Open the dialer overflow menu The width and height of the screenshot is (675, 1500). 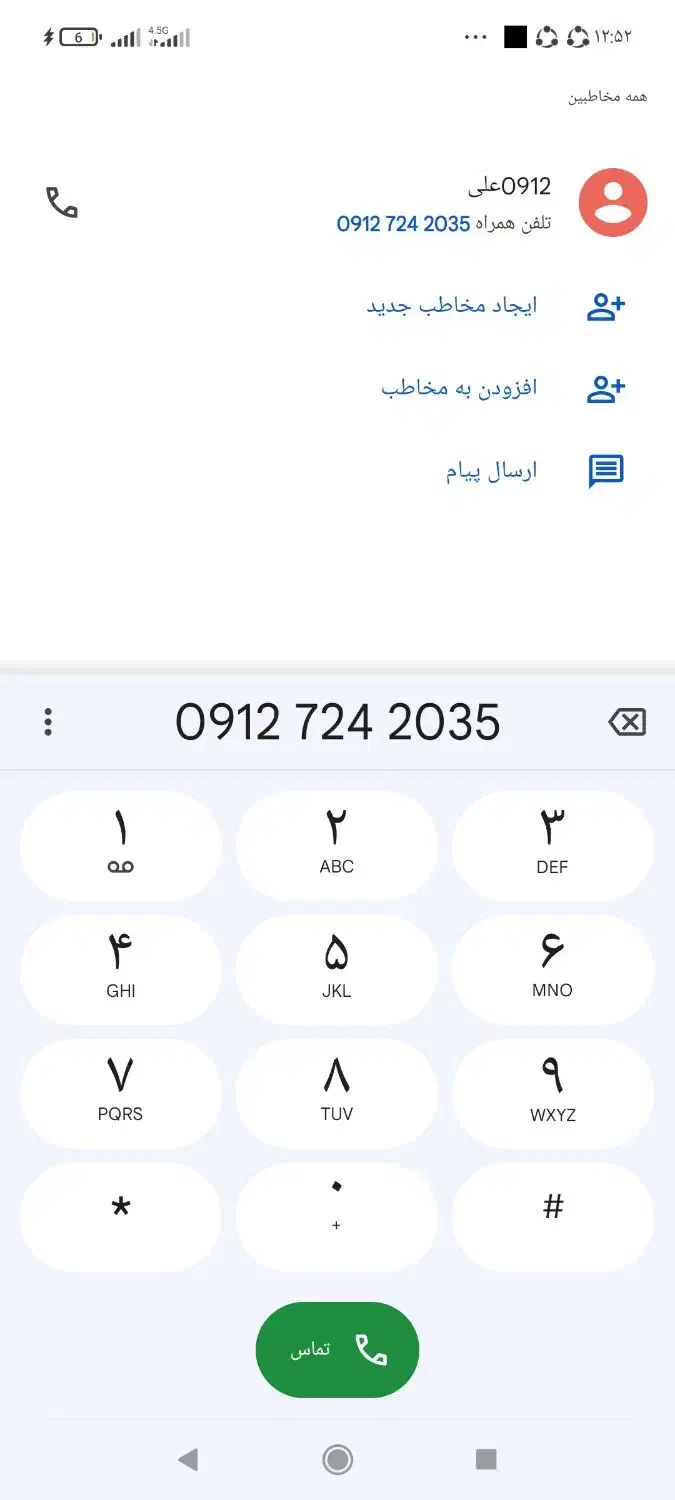click(x=48, y=722)
